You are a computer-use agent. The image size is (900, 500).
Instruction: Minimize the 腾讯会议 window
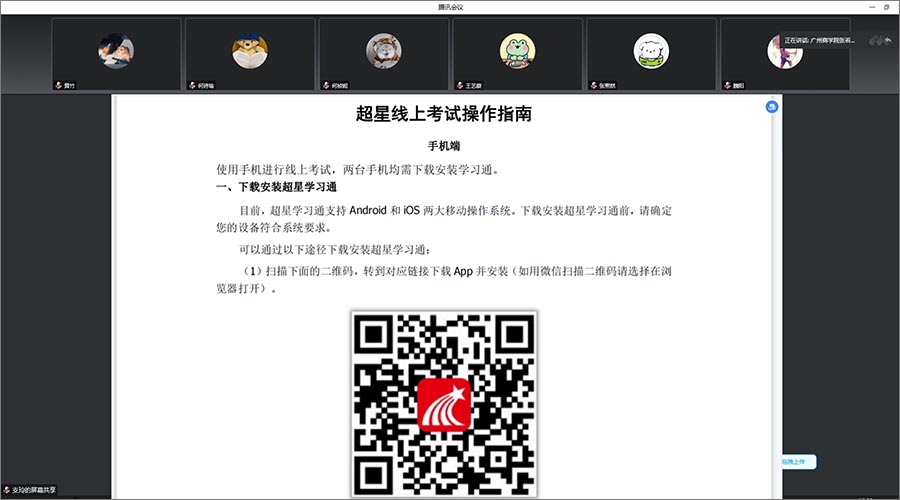point(871,6)
